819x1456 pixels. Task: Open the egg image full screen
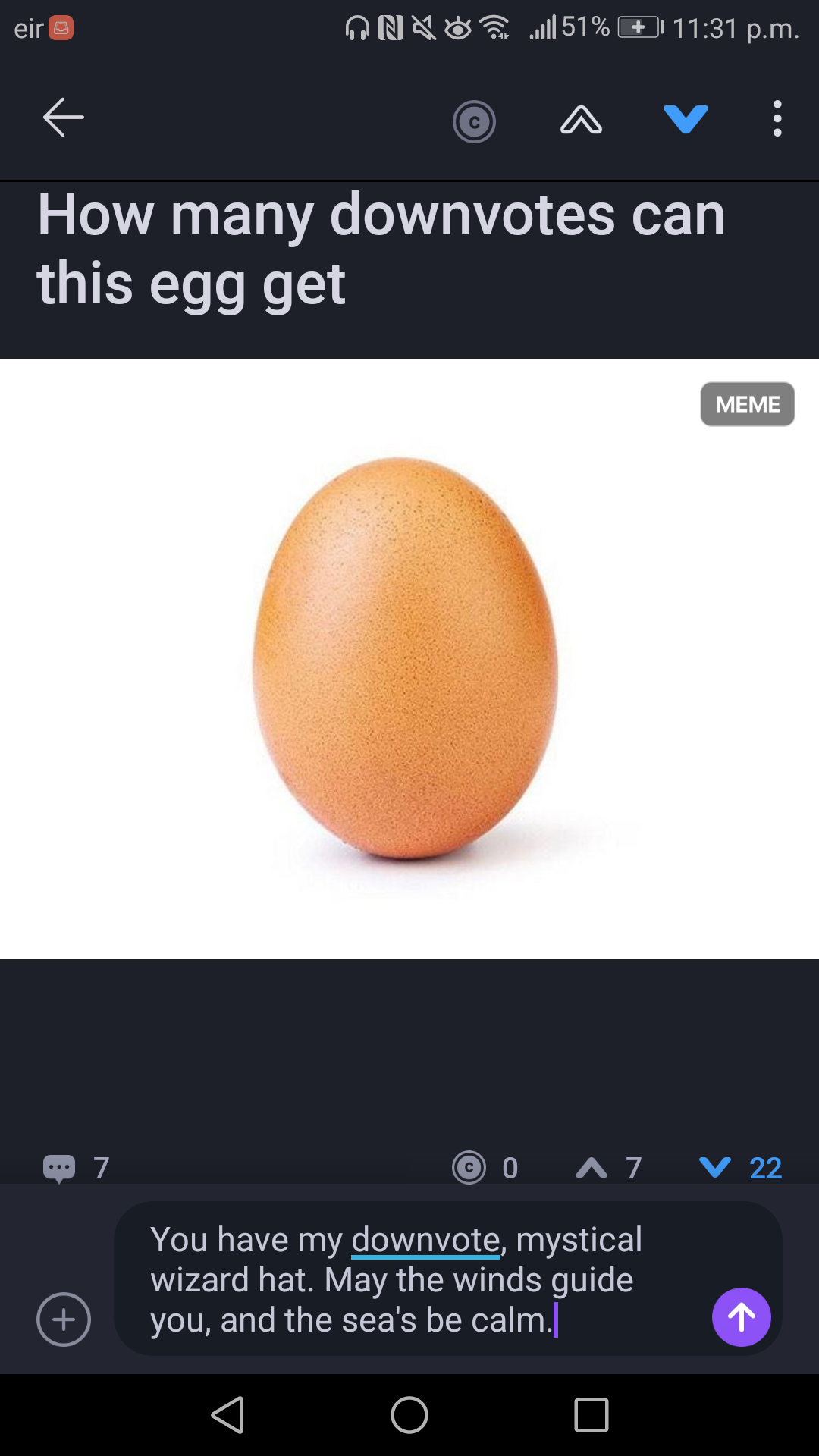coord(409,658)
